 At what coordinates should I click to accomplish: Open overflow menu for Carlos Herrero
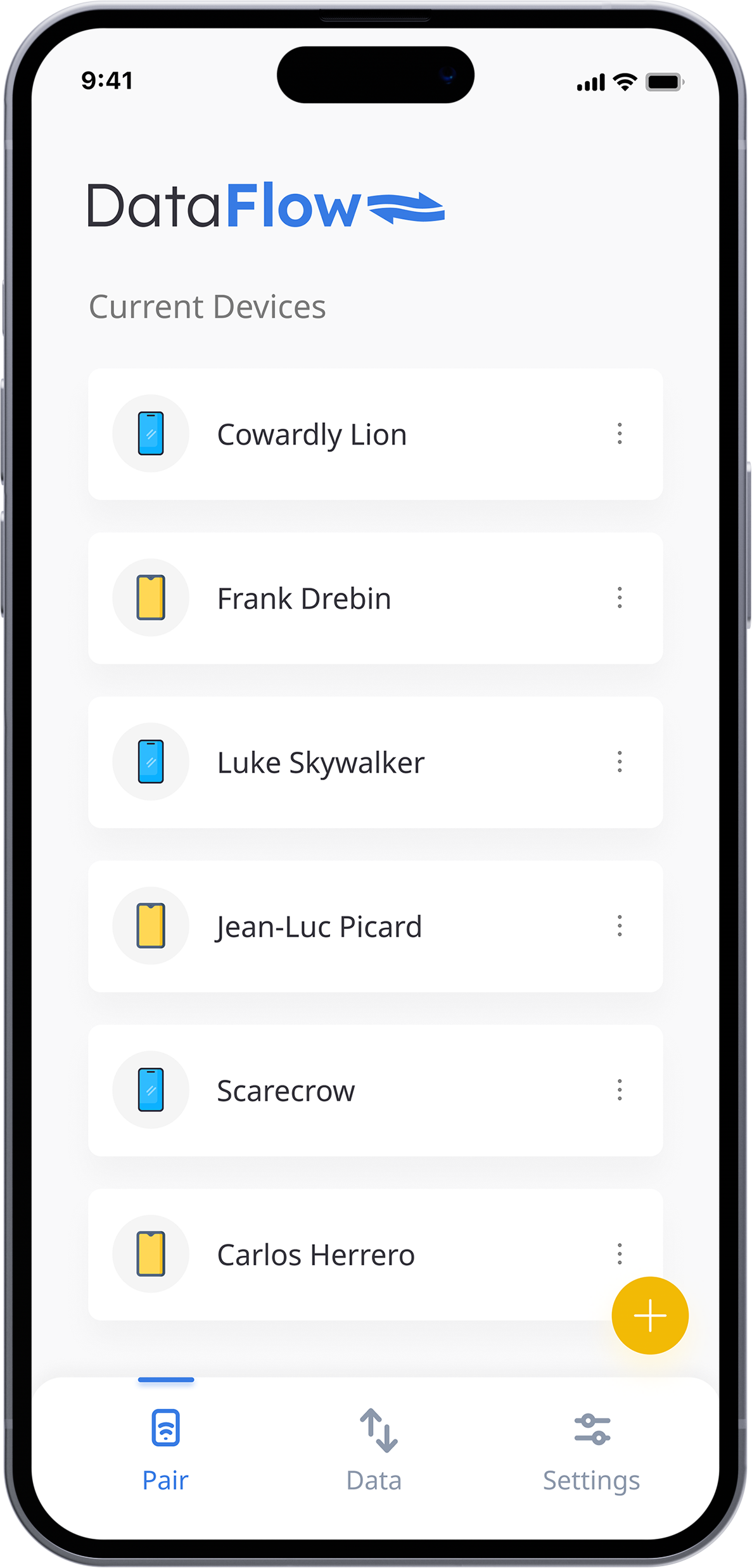(x=620, y=1253)
